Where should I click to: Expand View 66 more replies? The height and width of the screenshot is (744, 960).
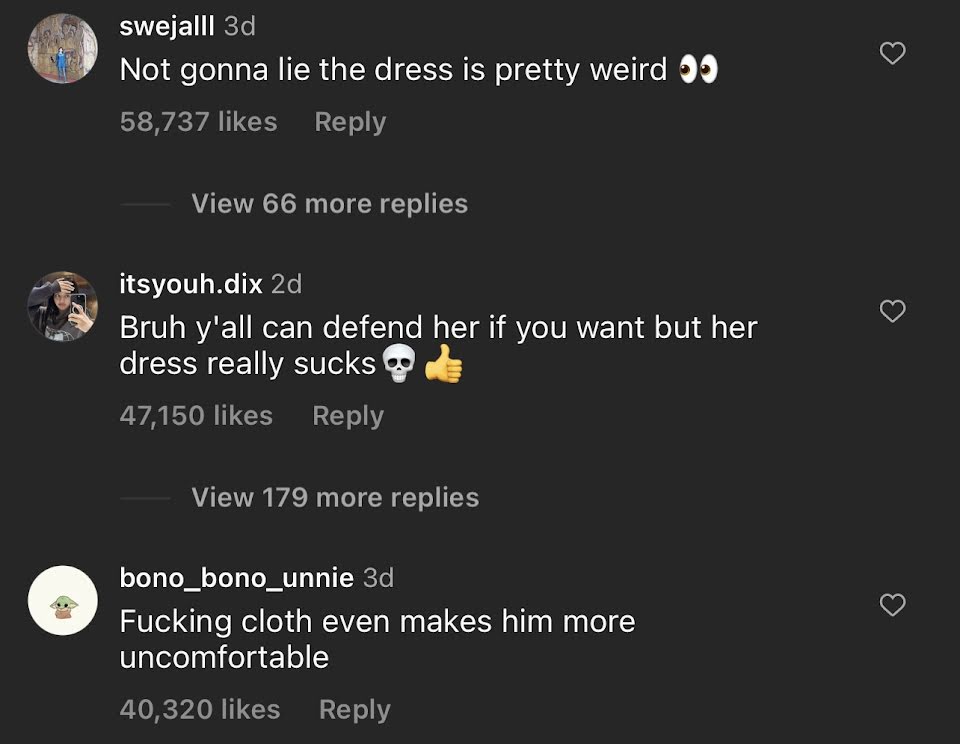pos(329,204)
